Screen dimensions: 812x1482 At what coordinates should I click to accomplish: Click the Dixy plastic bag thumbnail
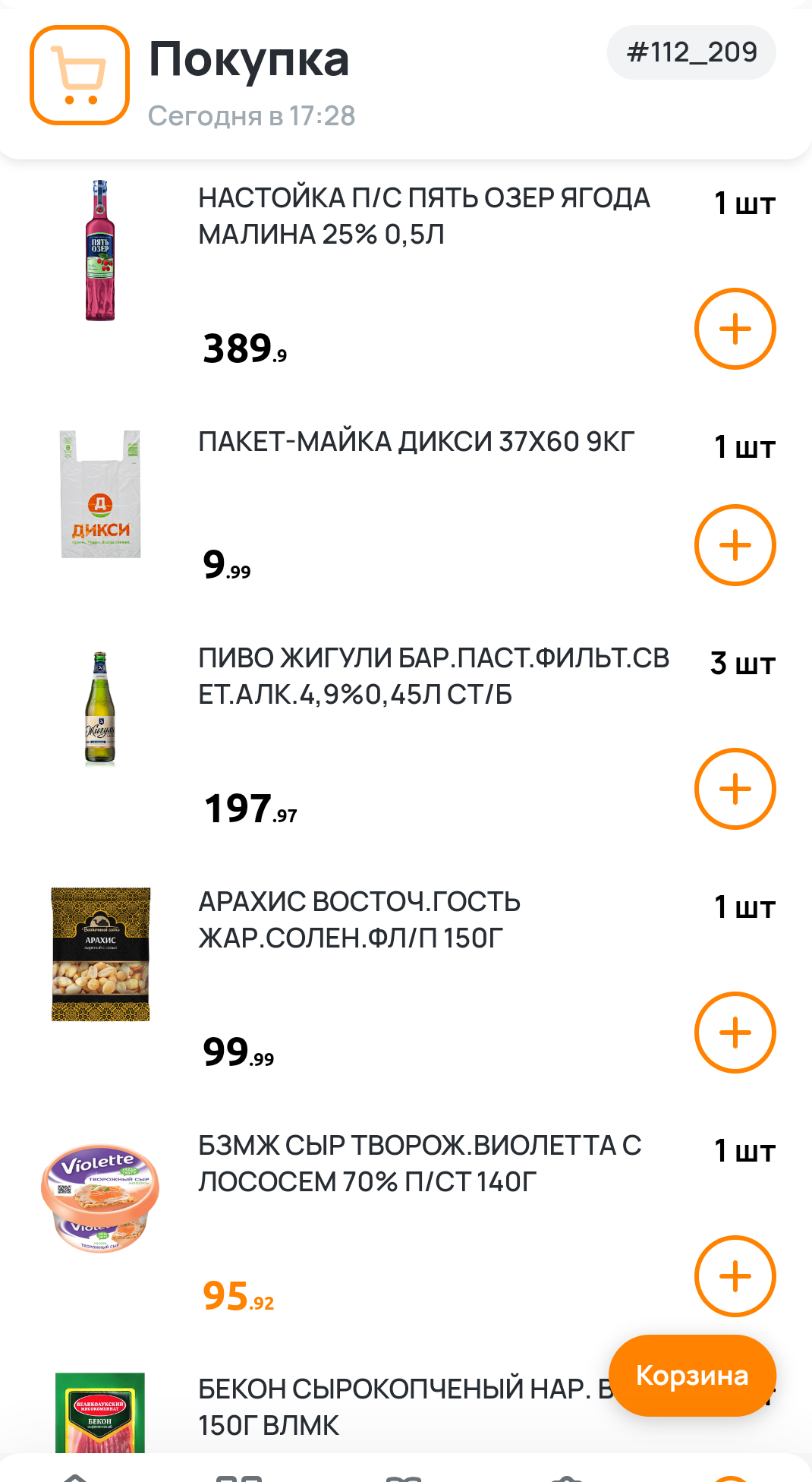coord(99,493)
